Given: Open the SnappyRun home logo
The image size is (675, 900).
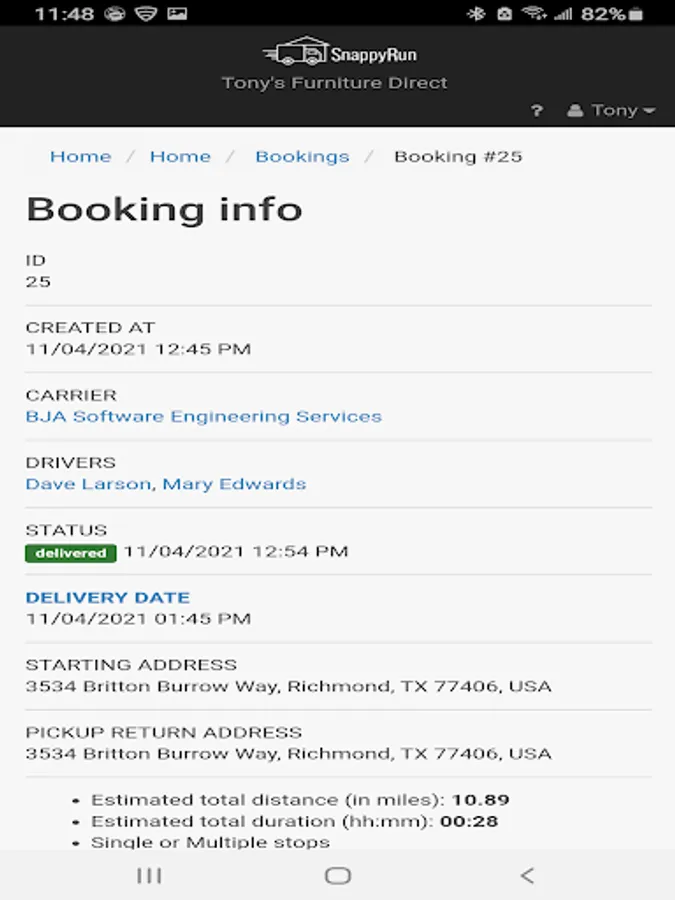Looking at the screenshot, I should [x=338, y=53].
